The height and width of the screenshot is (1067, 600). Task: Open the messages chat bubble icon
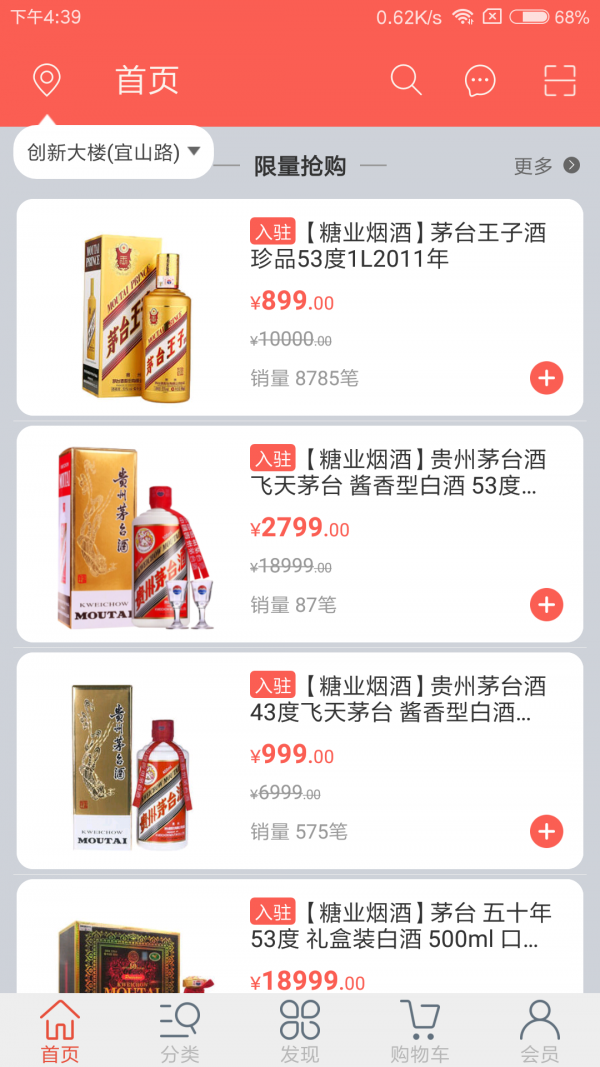click(x=481, y=80)
